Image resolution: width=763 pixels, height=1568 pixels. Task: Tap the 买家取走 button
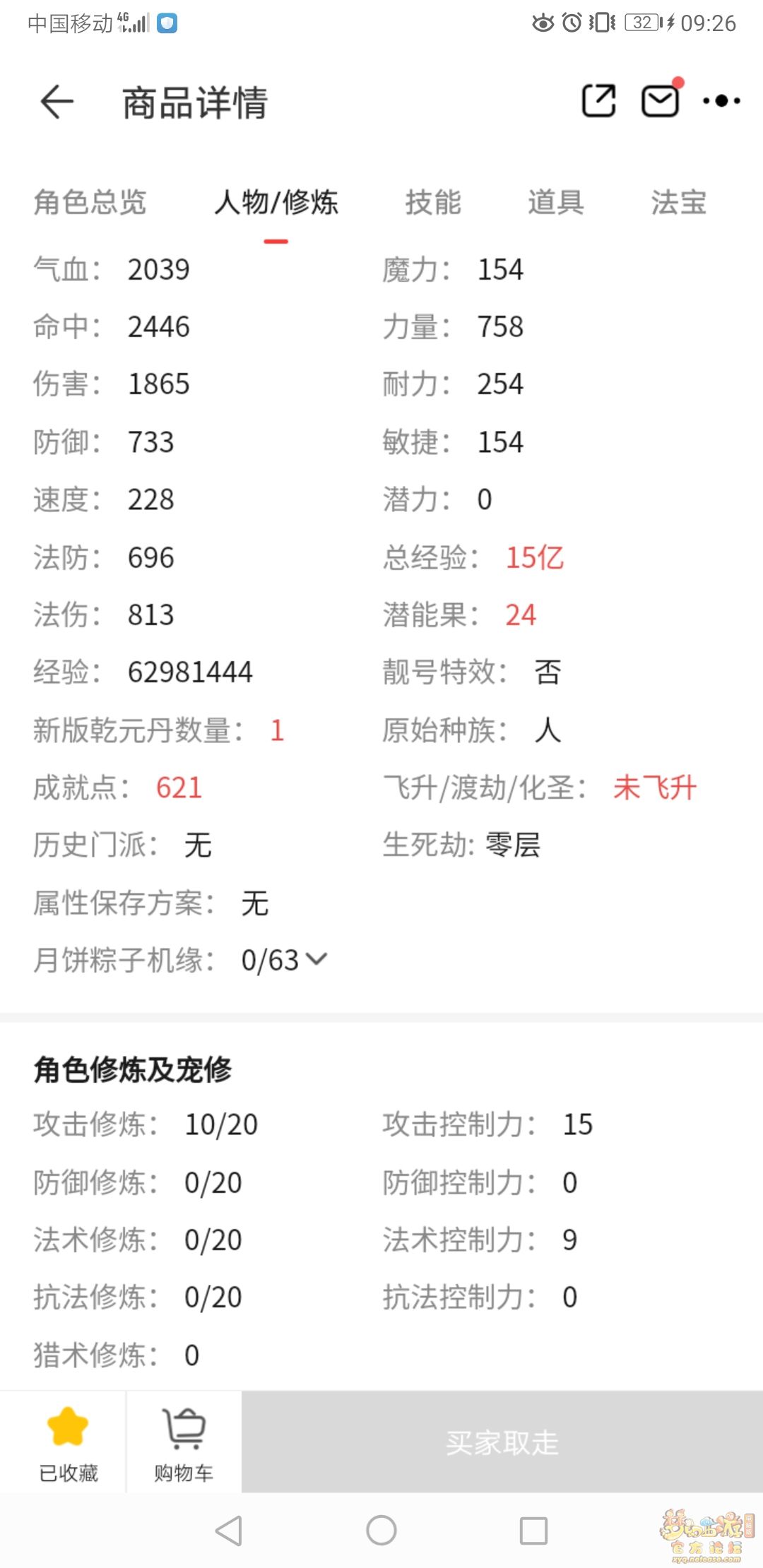point(502,1442)
